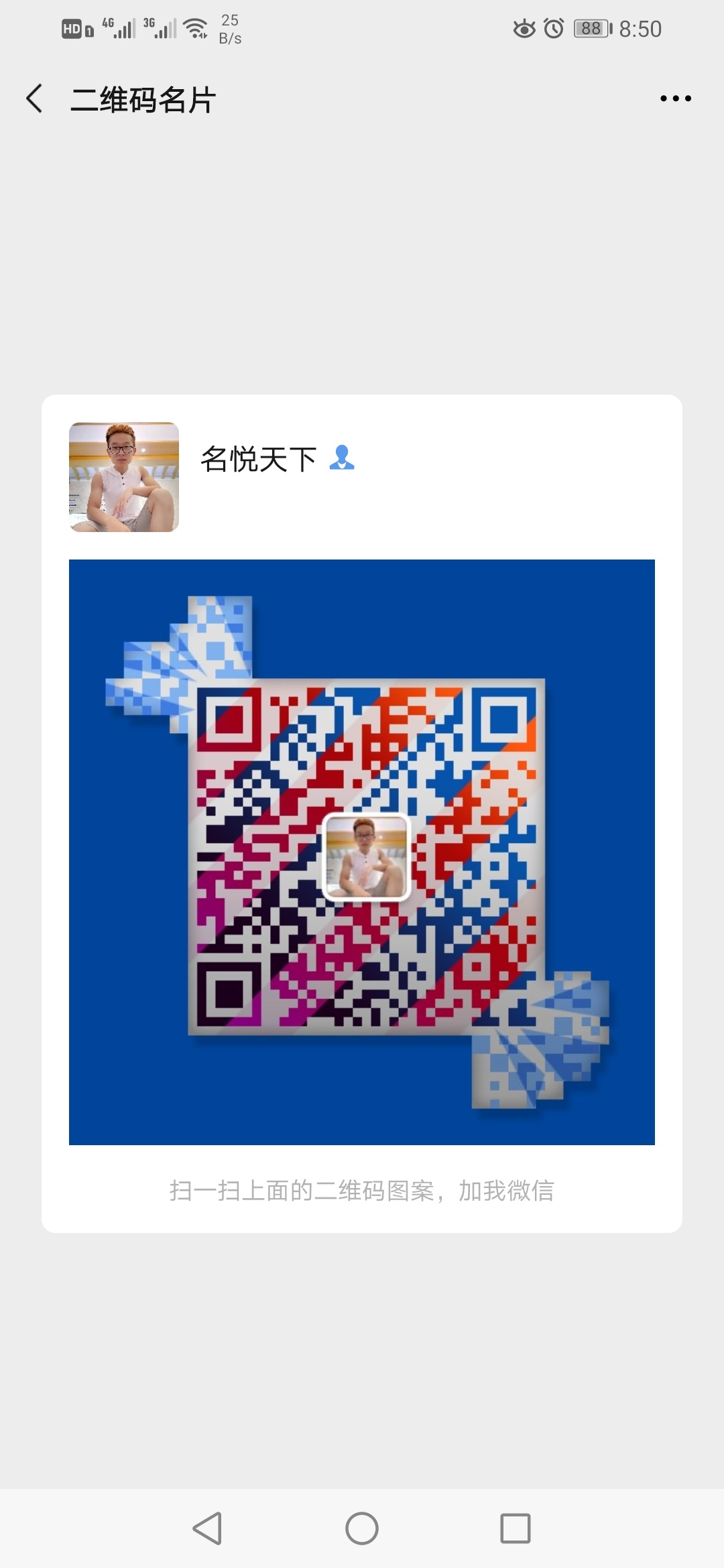Viewport: 724px width, 1568px height.
Task: Open recent apps from navigation bar
Action: tap(516, 1528)
